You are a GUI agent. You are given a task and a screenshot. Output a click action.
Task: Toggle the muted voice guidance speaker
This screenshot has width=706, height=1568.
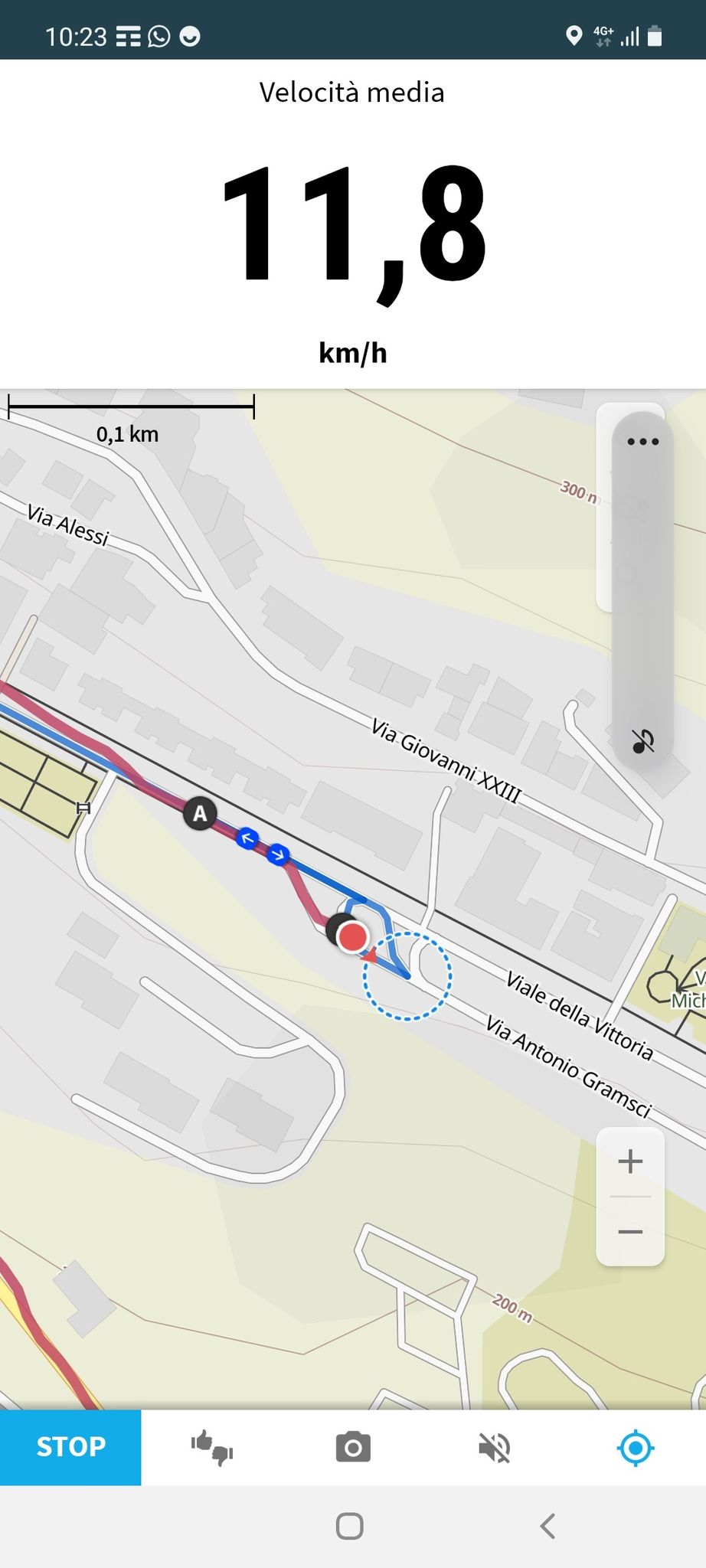tap(494, 1447)
